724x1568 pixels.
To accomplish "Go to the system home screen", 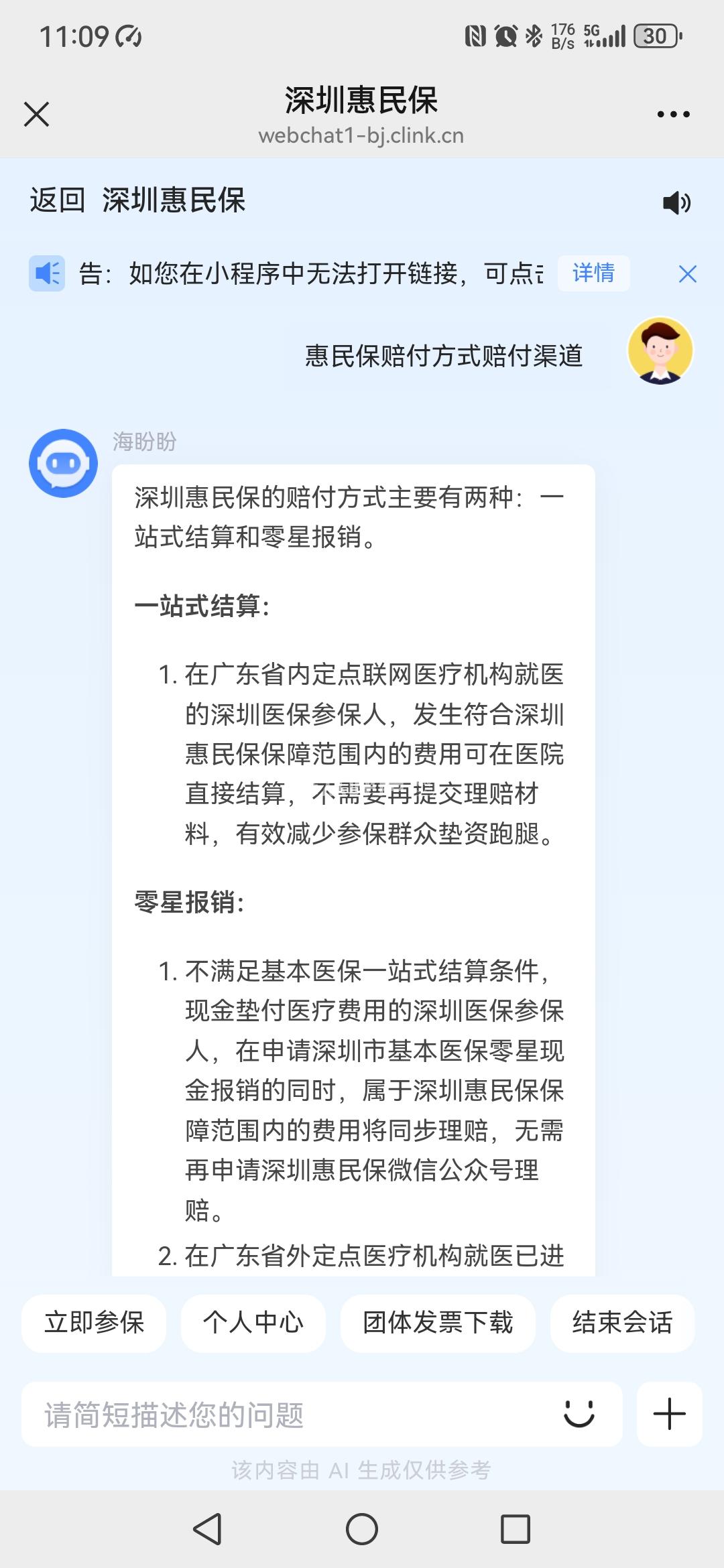I will pyautogui.click(x=362, y=1529).
